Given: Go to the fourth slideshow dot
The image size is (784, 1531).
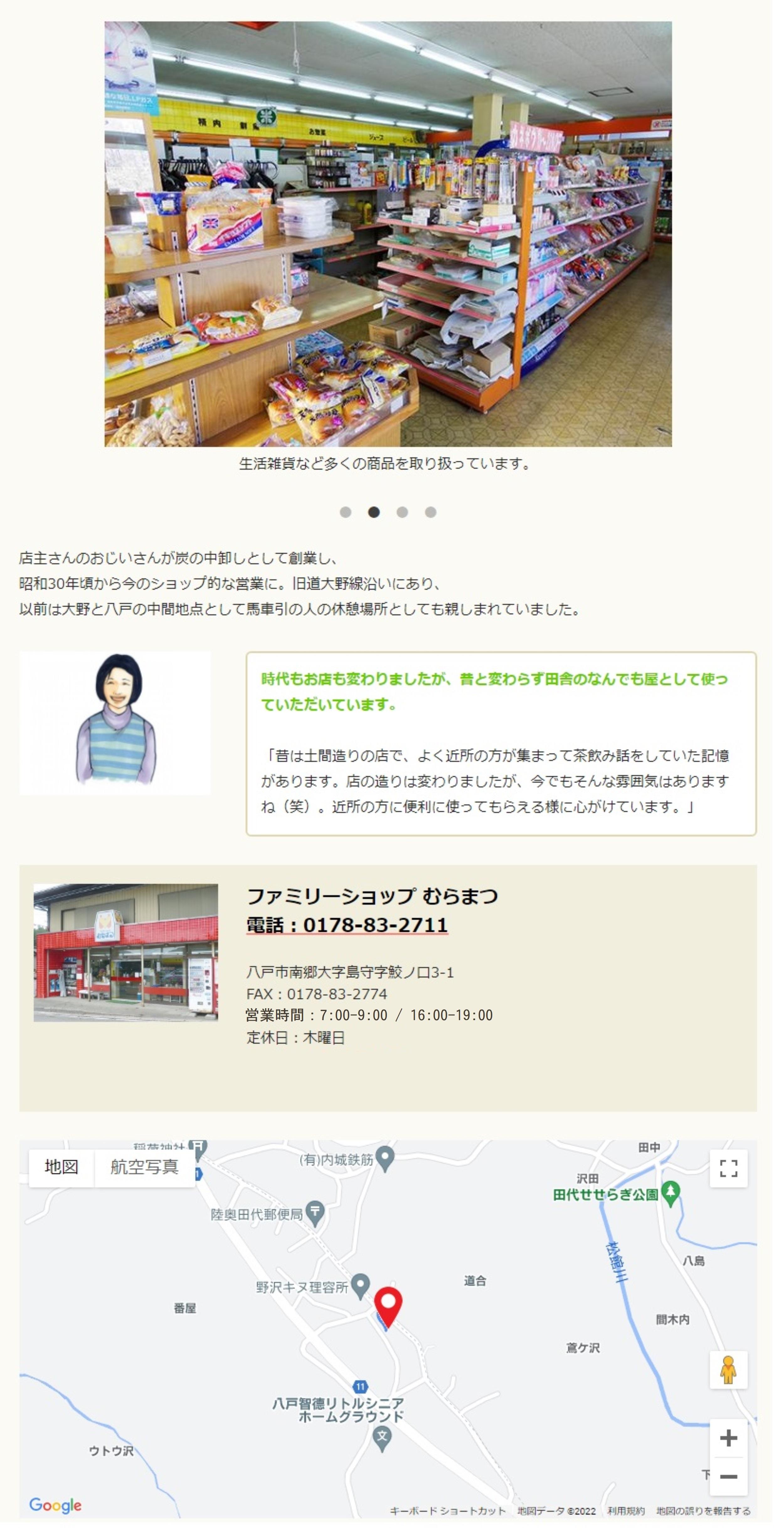Looking at the screenshot, I should [x=431, y=512].
